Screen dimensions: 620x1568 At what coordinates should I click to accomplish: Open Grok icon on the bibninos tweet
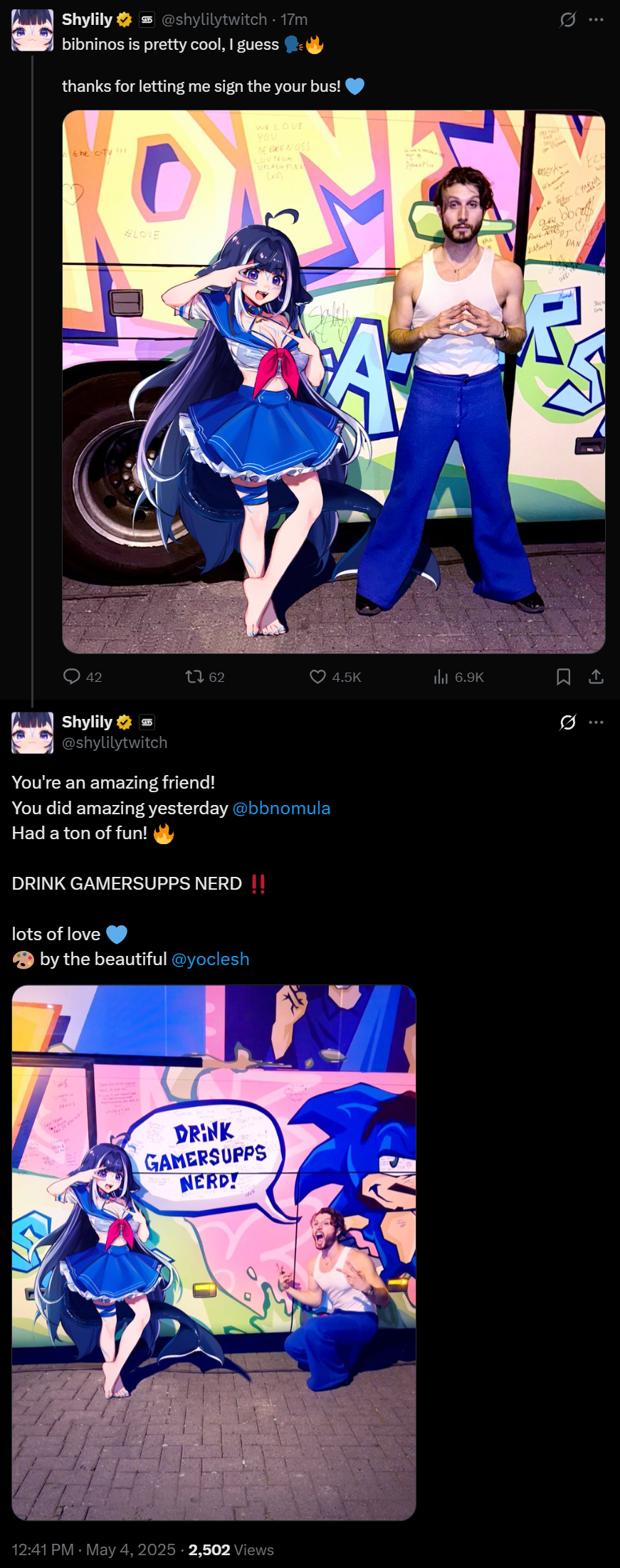point(567,19)
